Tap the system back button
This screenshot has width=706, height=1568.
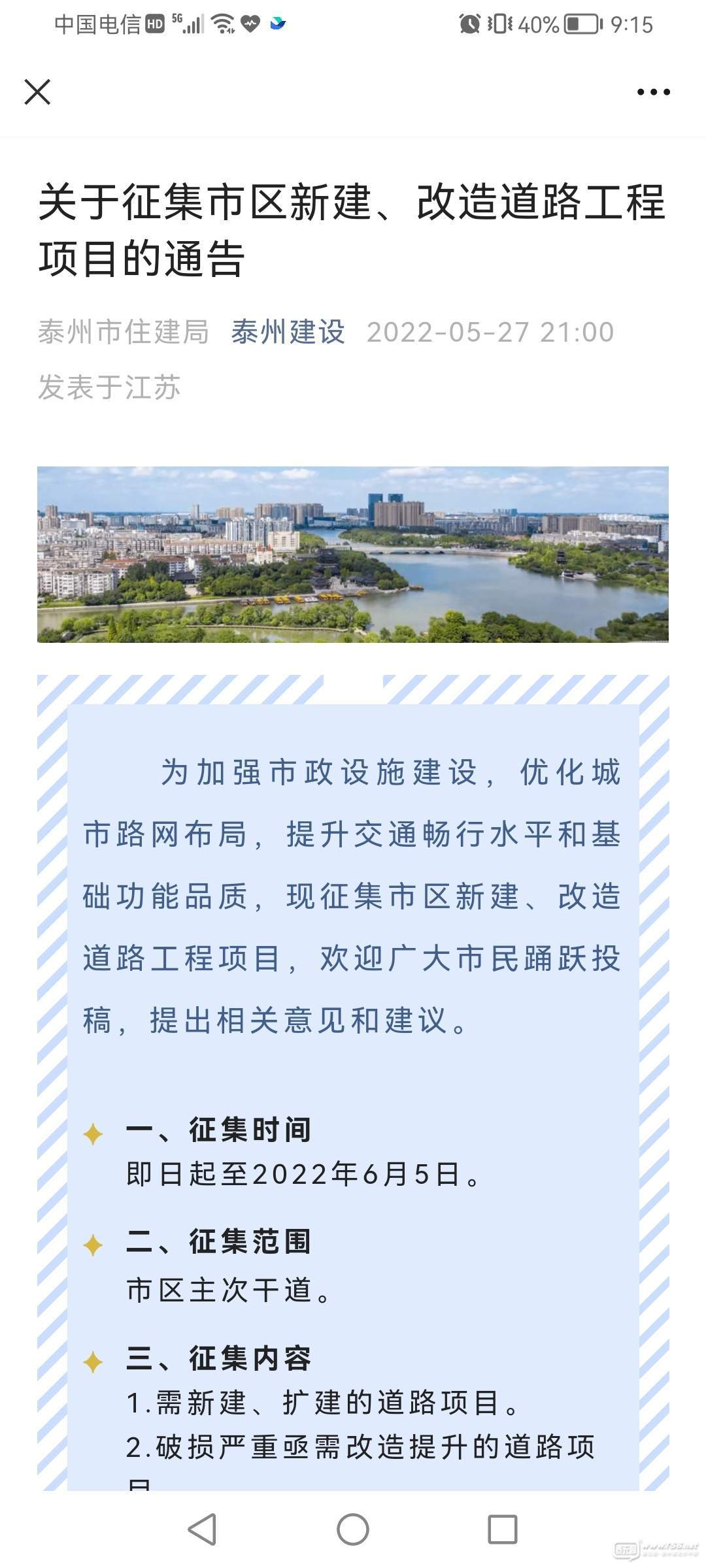[x=202, y=1529]
